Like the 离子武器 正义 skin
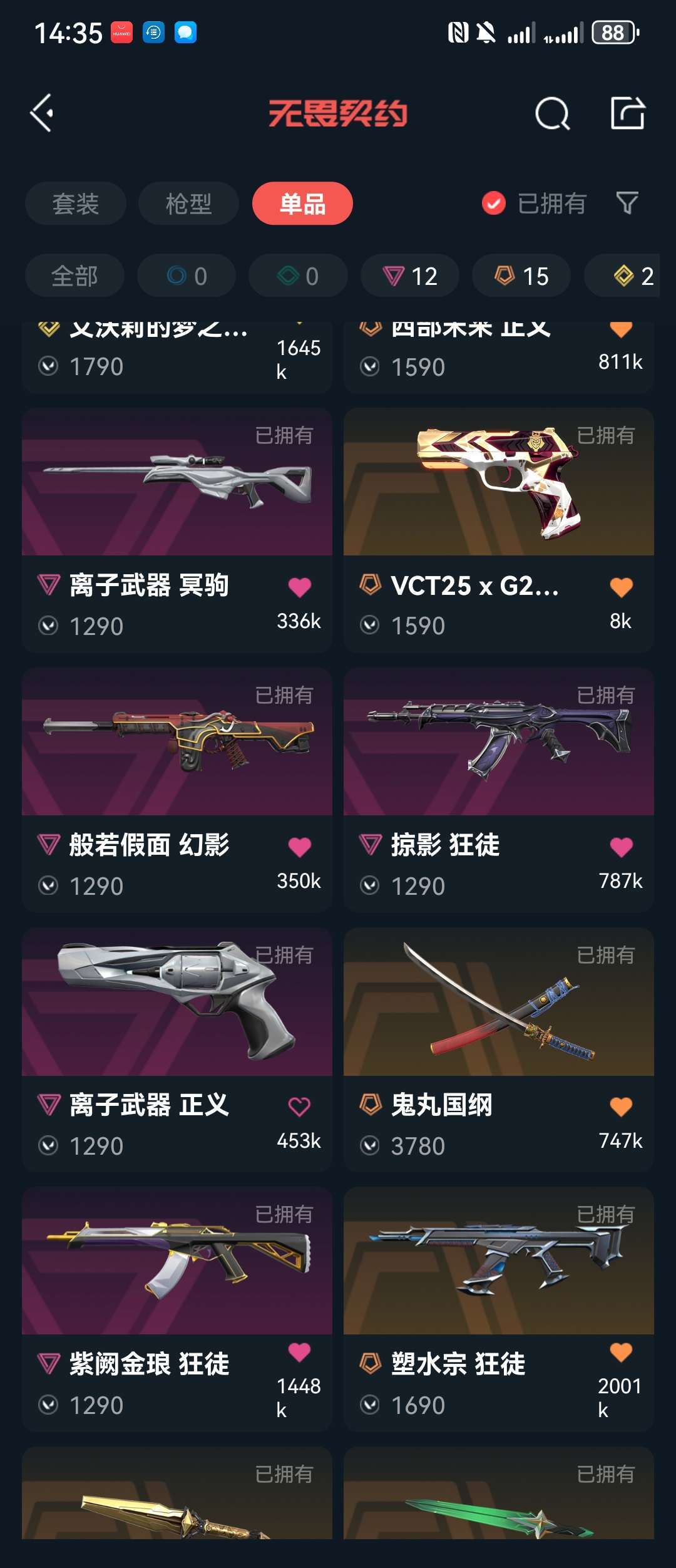 (299, 1106)
